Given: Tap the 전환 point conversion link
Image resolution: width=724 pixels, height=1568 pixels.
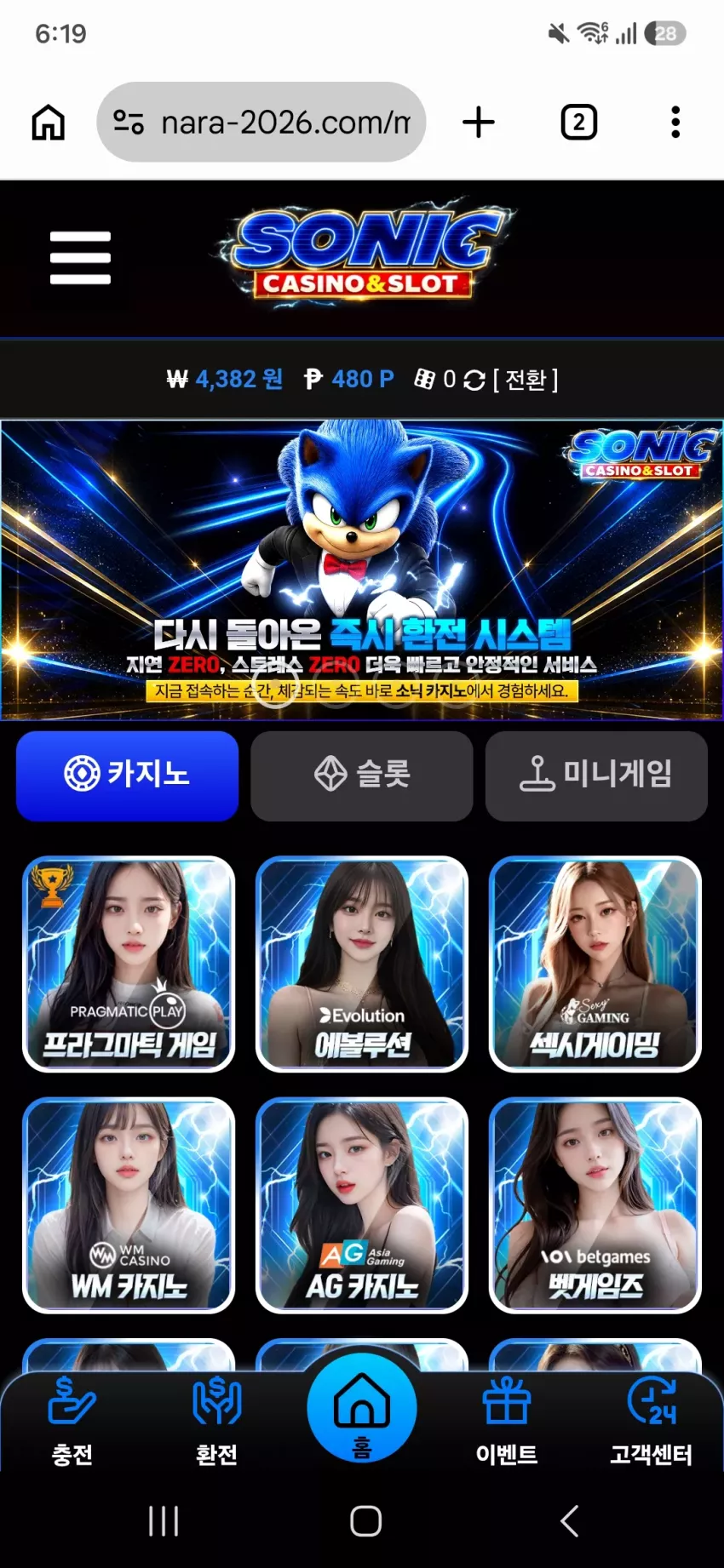Looking at the screenshot, I should click(526, 379).
